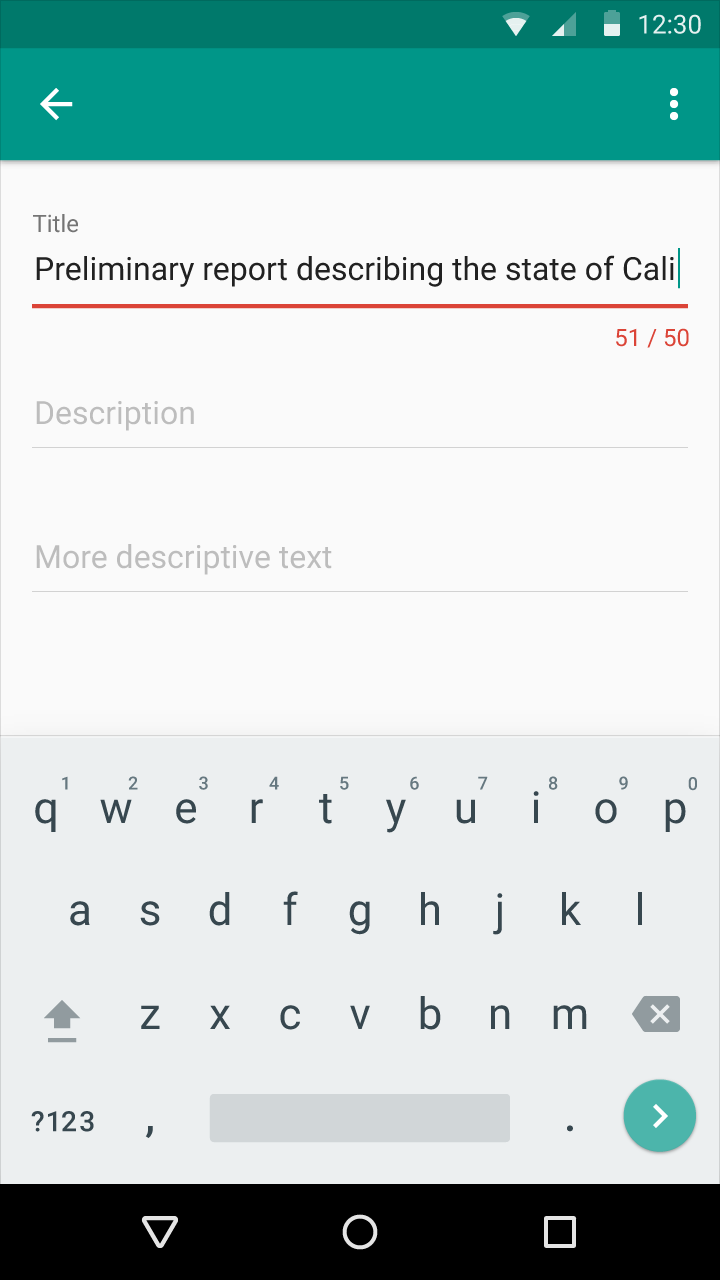Focus the Description field
720x1280 pixels.
360,414
